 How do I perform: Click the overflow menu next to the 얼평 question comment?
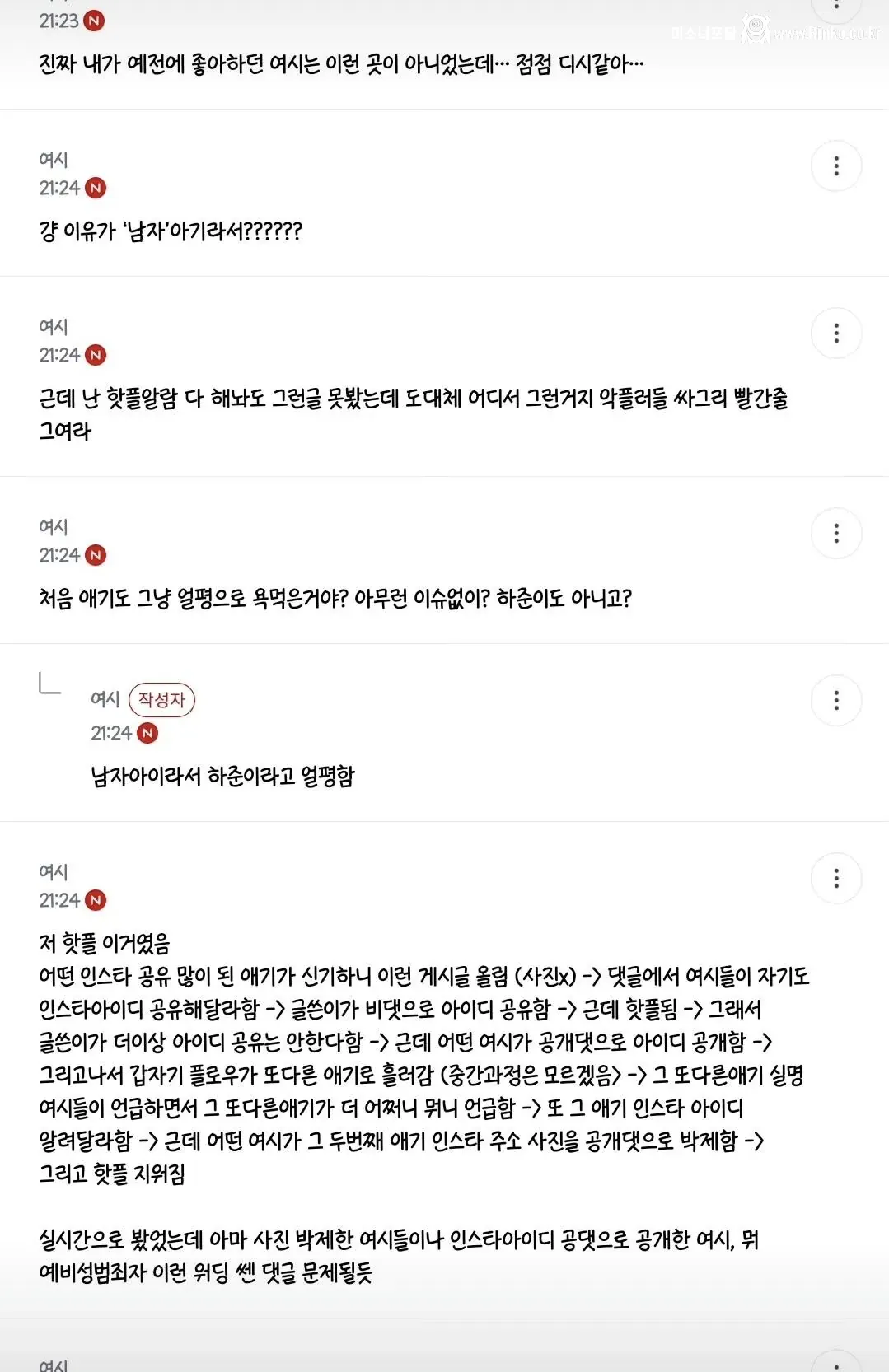[837, 532]
